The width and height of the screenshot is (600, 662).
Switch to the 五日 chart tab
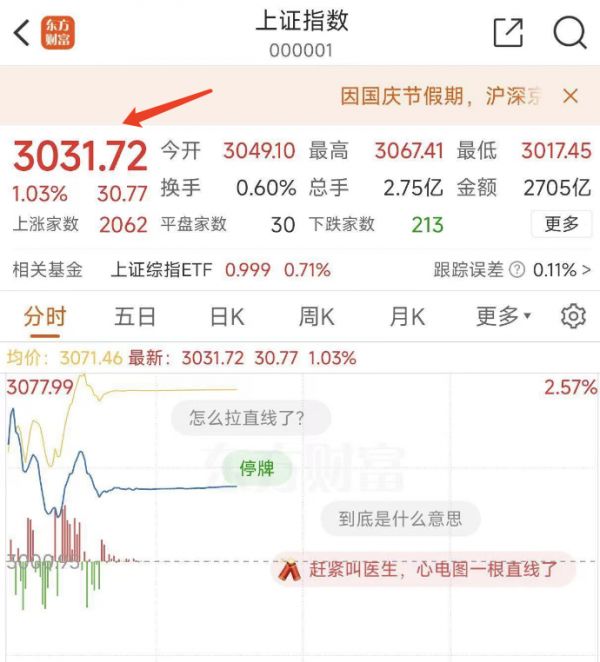coord(135,317)
